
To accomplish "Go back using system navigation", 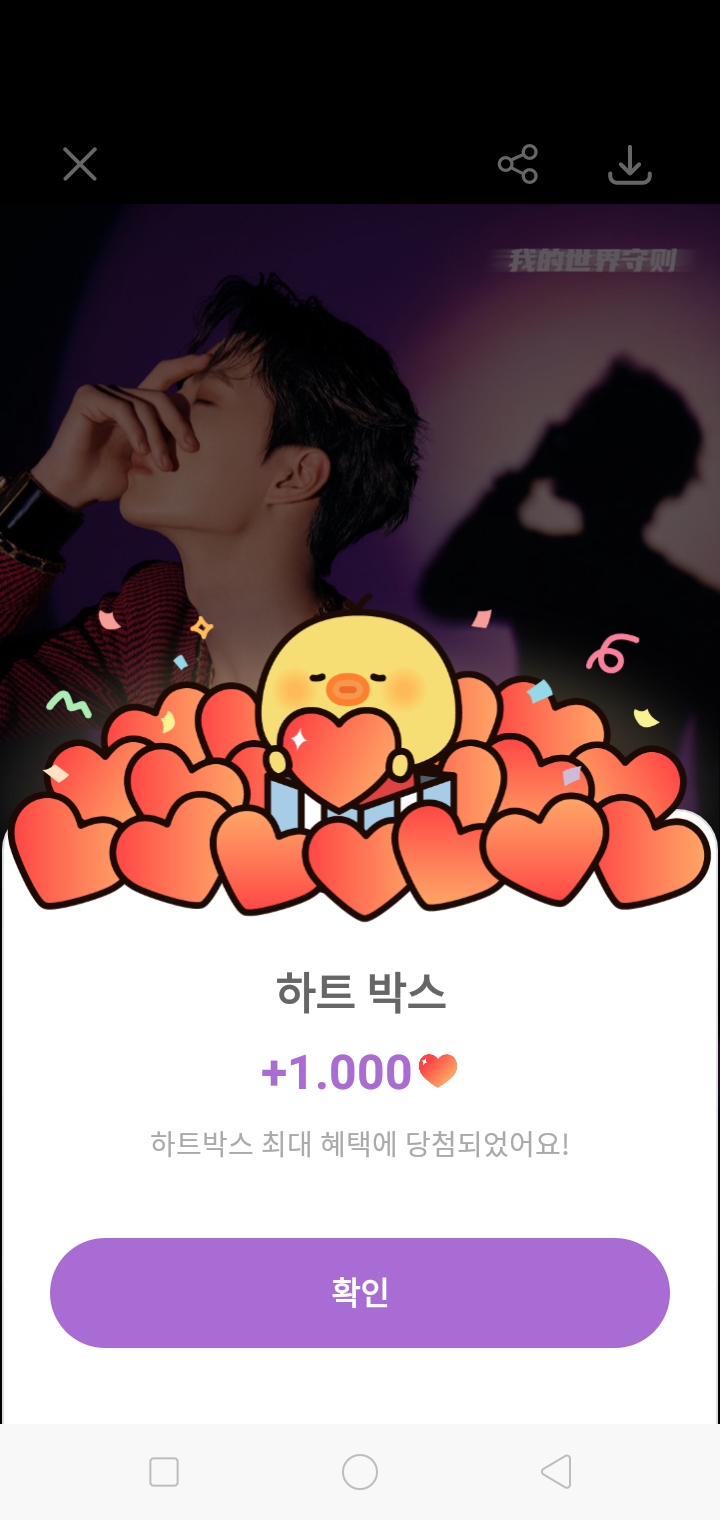I will pyautogui.click(x=556, y=1472).
